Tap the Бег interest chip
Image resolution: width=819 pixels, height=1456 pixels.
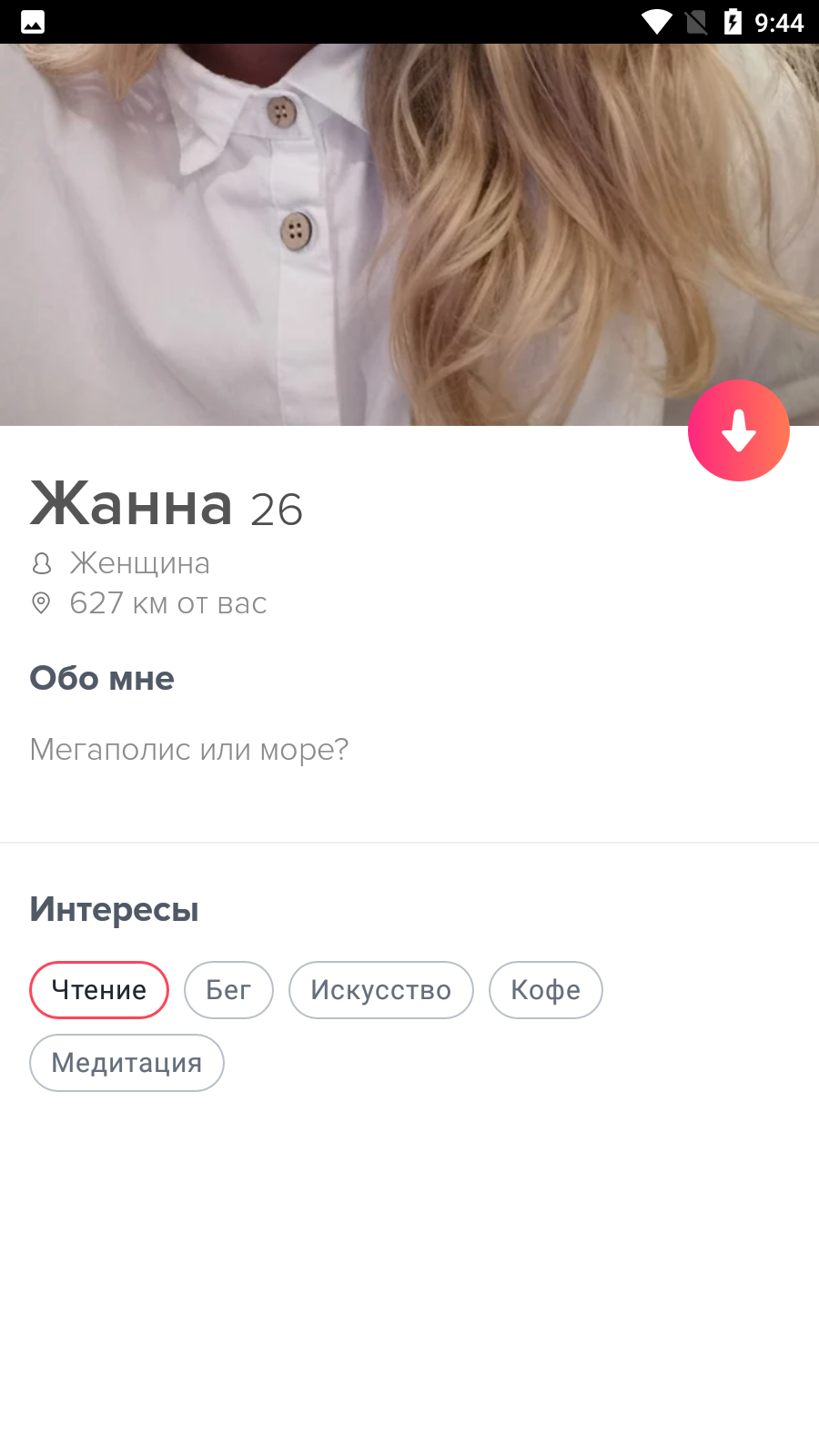point(228,990)
